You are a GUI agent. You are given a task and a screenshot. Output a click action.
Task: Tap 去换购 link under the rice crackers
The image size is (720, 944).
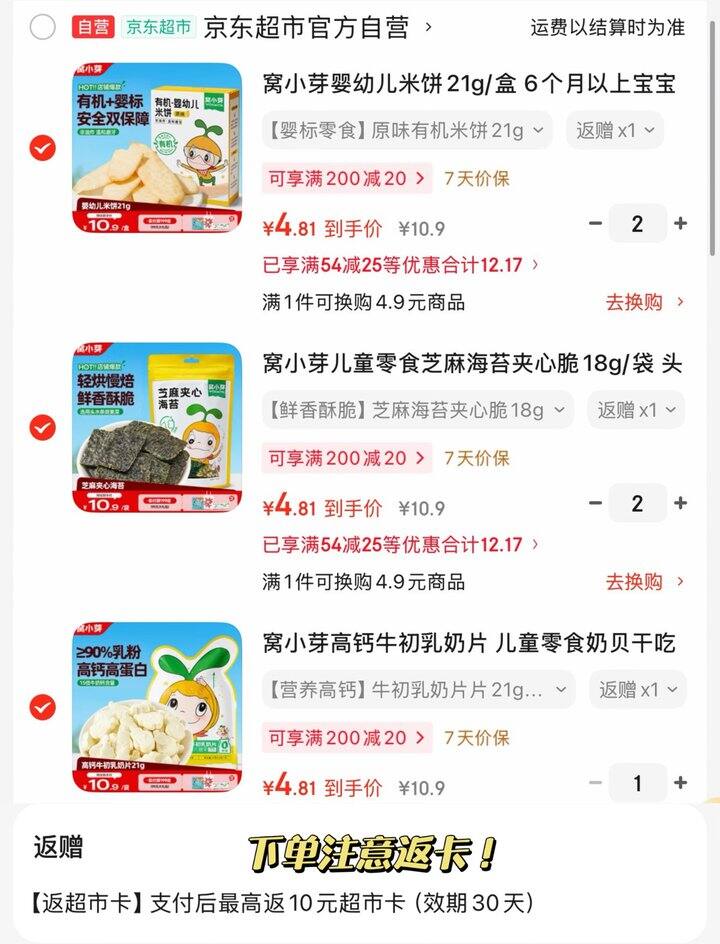click(x=647, y=298)
